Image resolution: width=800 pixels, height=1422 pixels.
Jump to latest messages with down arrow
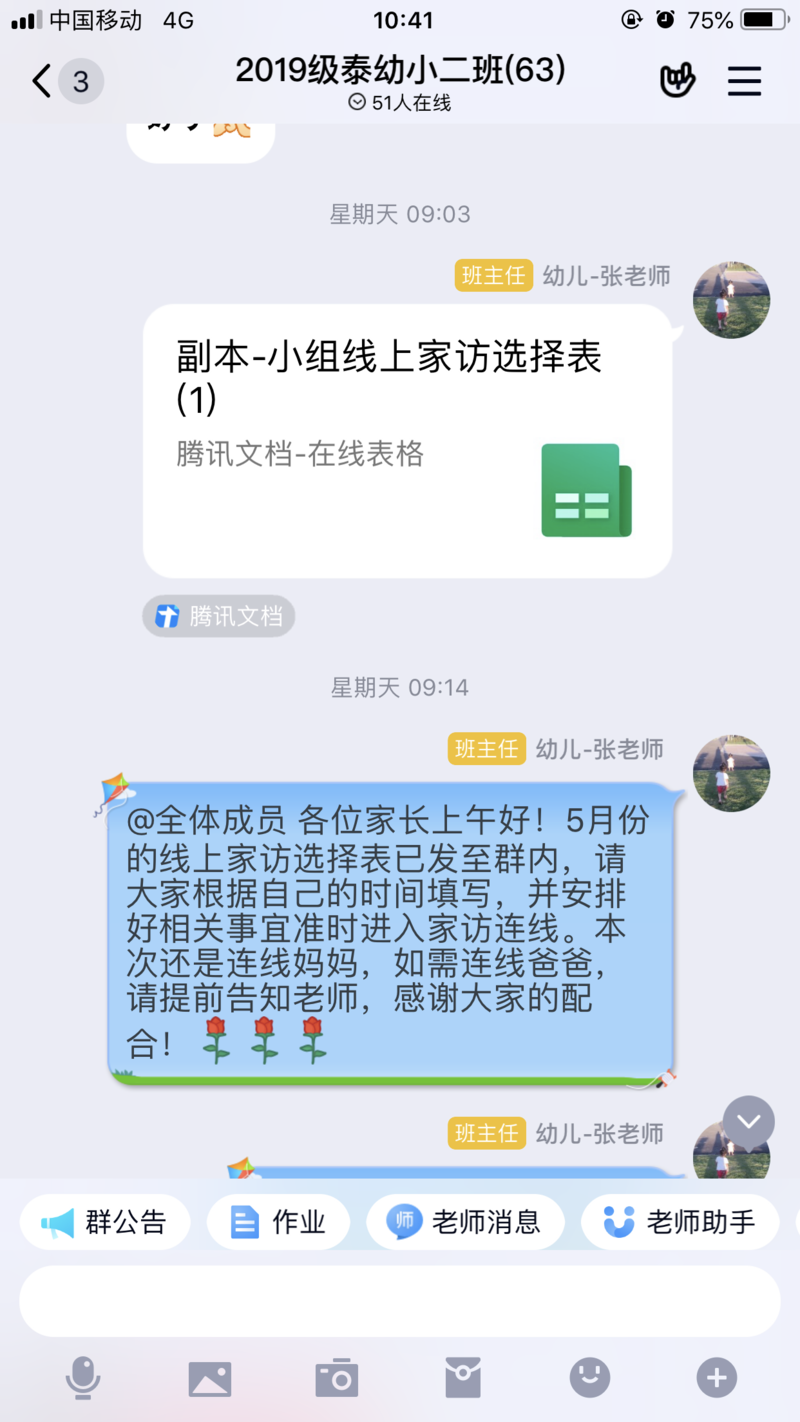click(x=749, y=1122)
